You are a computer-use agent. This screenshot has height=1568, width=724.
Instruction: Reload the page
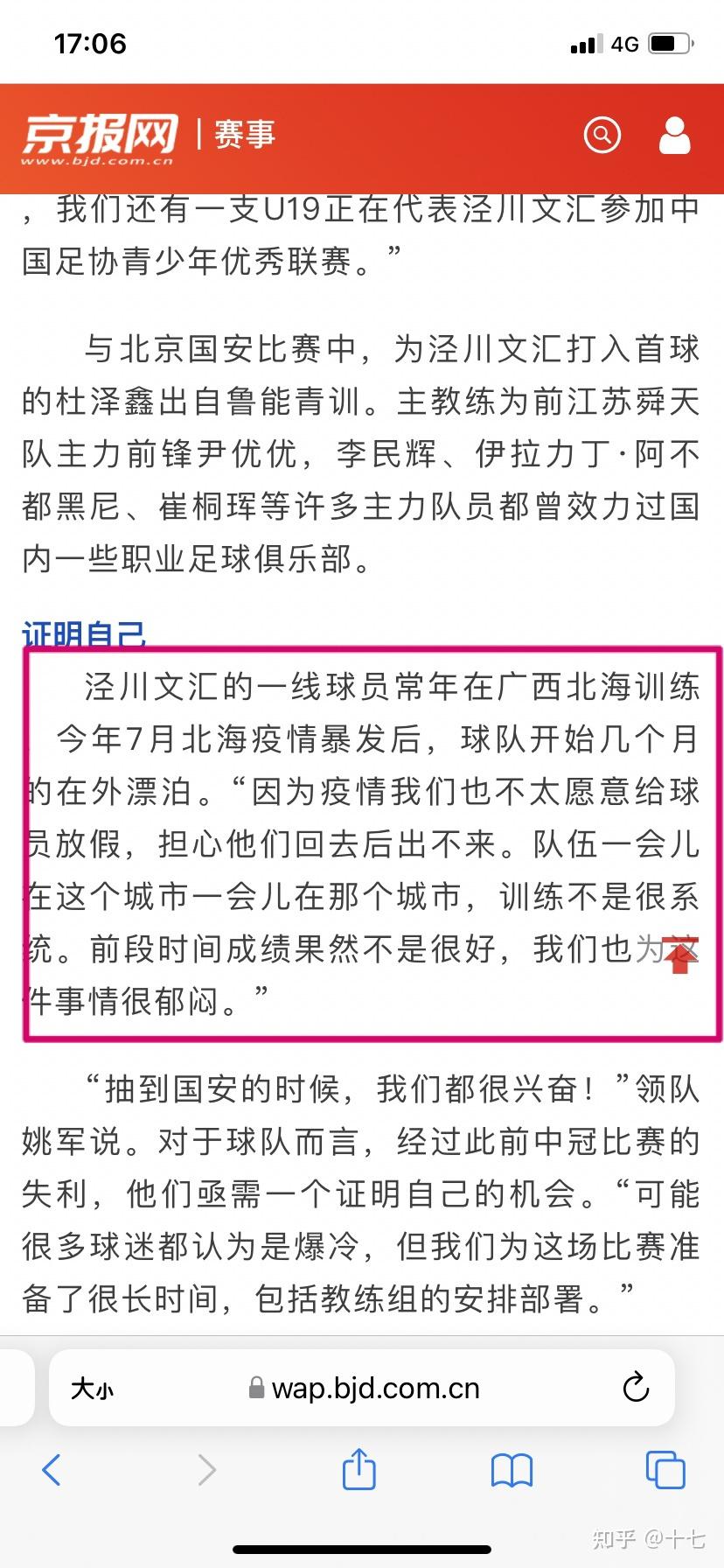click(x=636, y=1388)
